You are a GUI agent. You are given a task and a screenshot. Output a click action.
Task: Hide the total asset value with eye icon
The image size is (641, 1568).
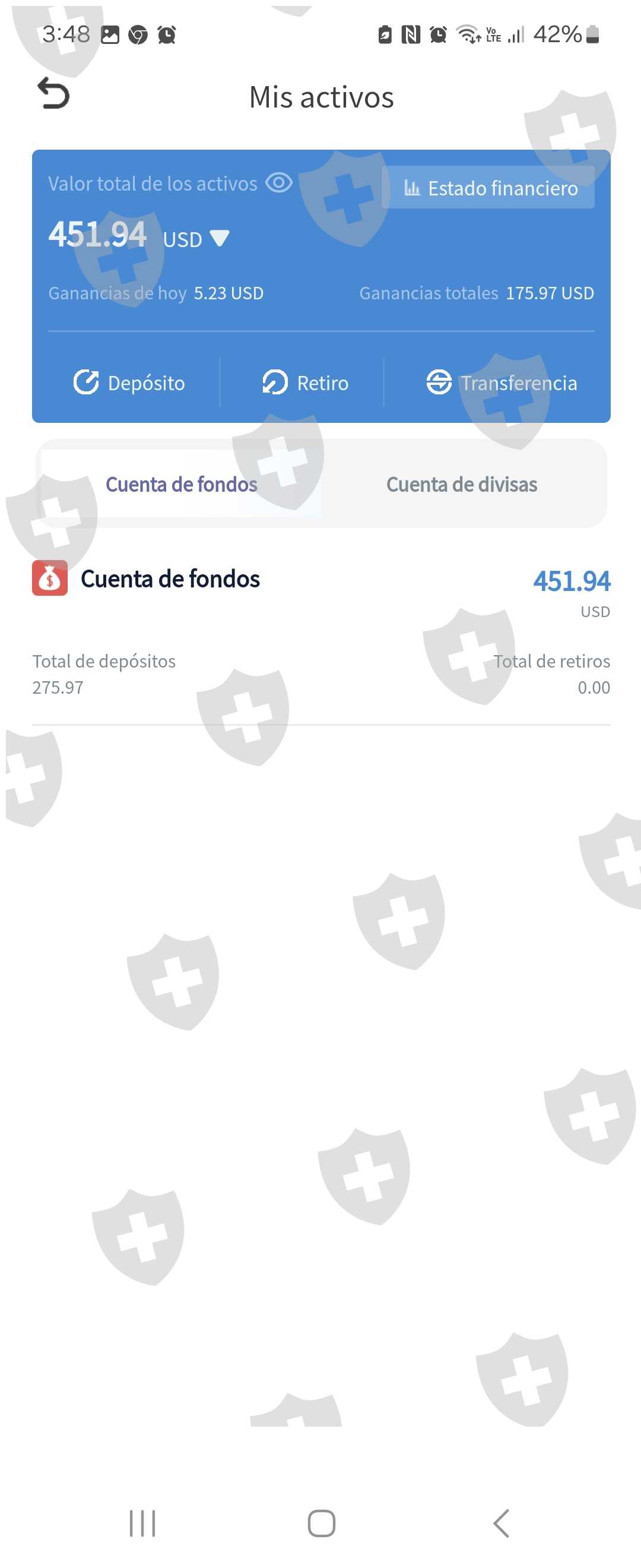(279, 182)
